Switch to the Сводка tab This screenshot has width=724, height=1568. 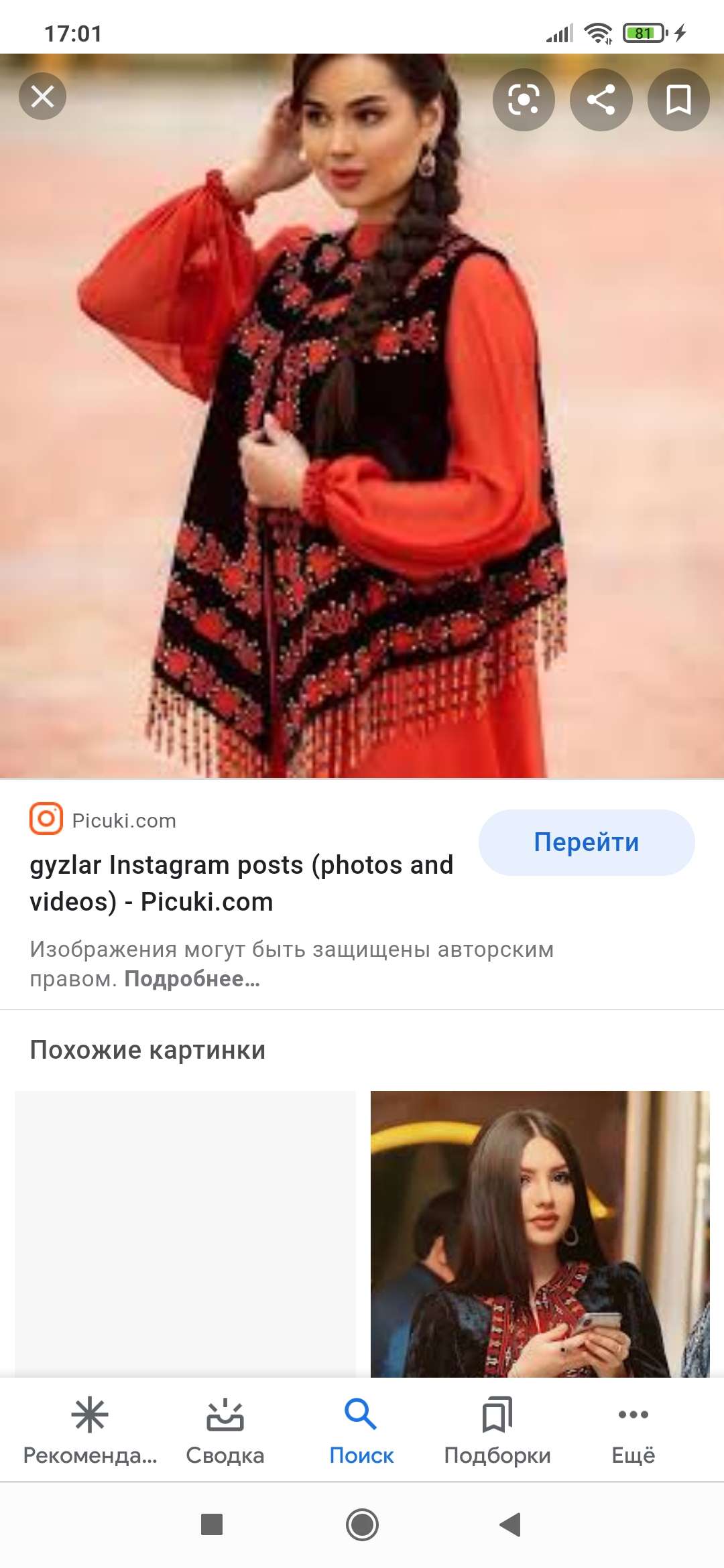pyautogui.click(x=225, y=1430)
